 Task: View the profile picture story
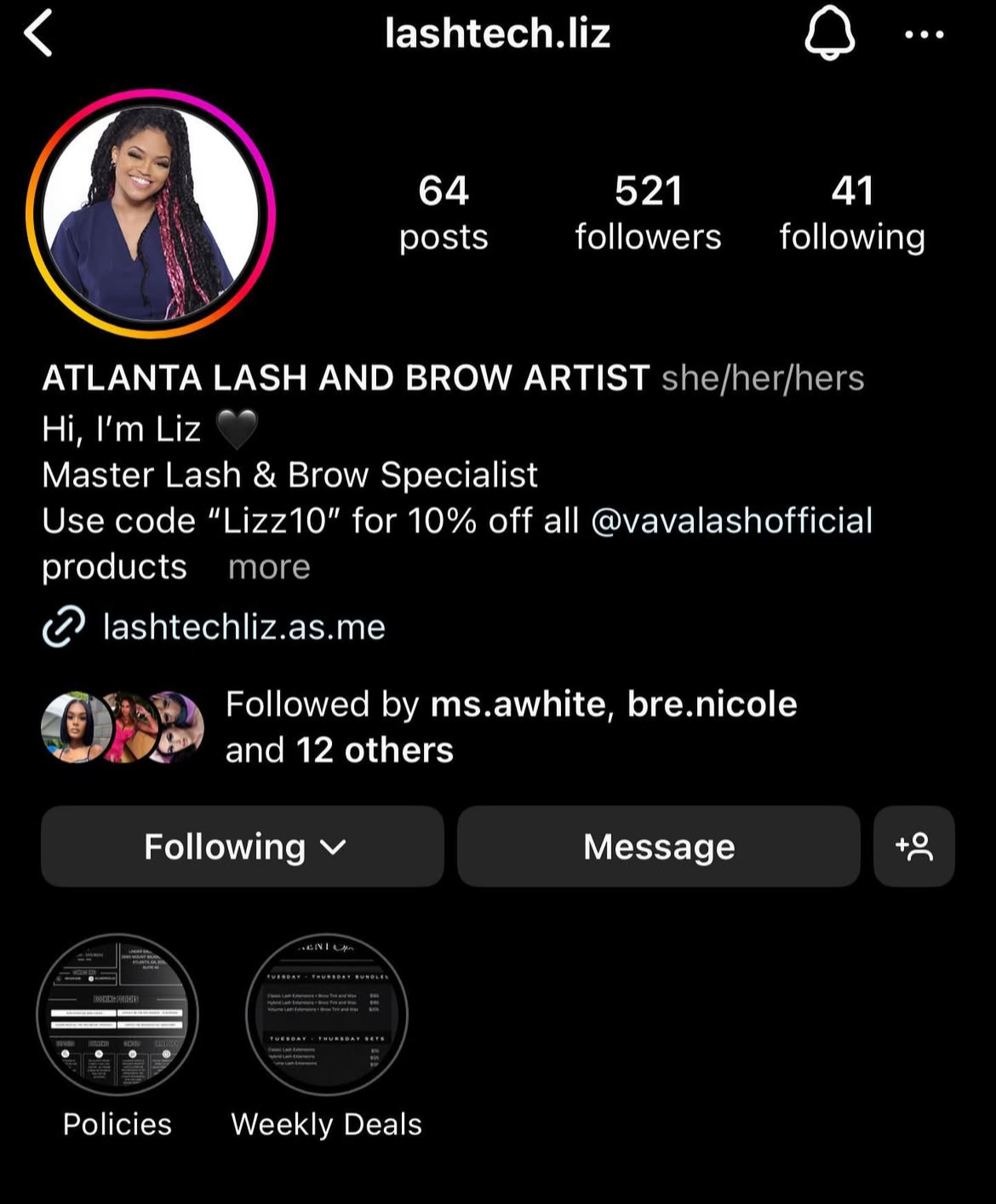151,213
